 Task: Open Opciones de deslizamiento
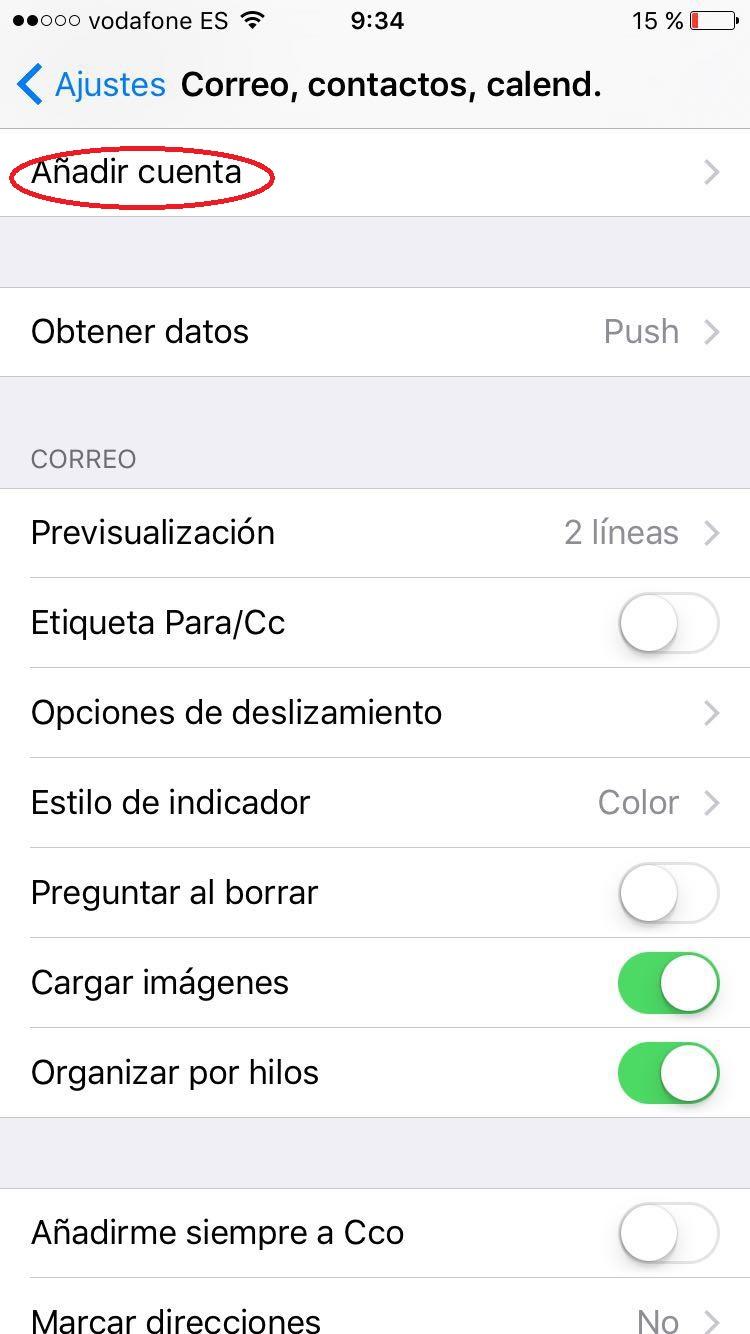(x=375, y=713)
